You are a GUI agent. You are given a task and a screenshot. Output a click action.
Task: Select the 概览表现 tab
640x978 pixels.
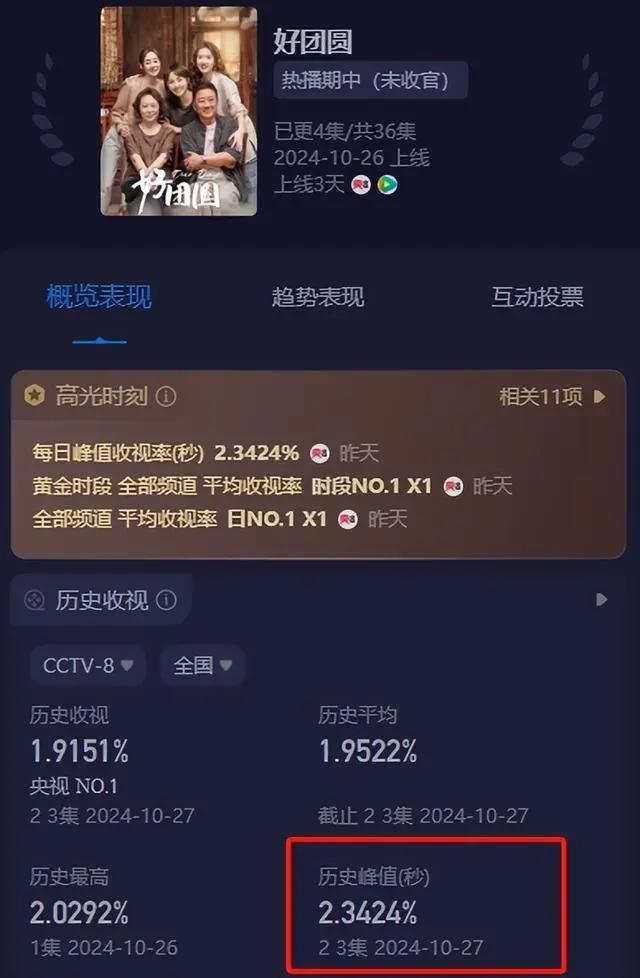click(99, 297)
